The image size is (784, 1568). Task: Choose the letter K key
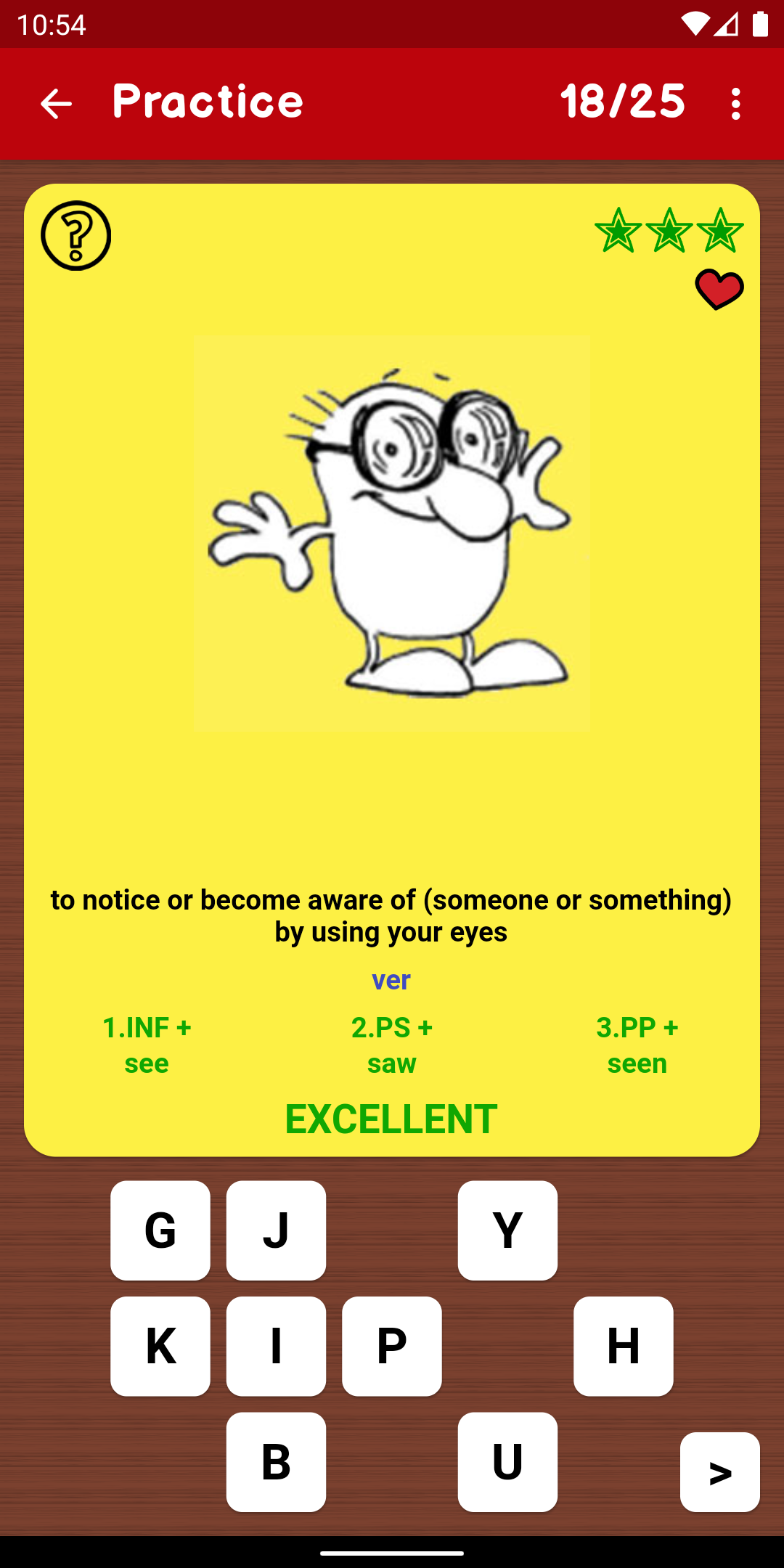coord(160,1346)
